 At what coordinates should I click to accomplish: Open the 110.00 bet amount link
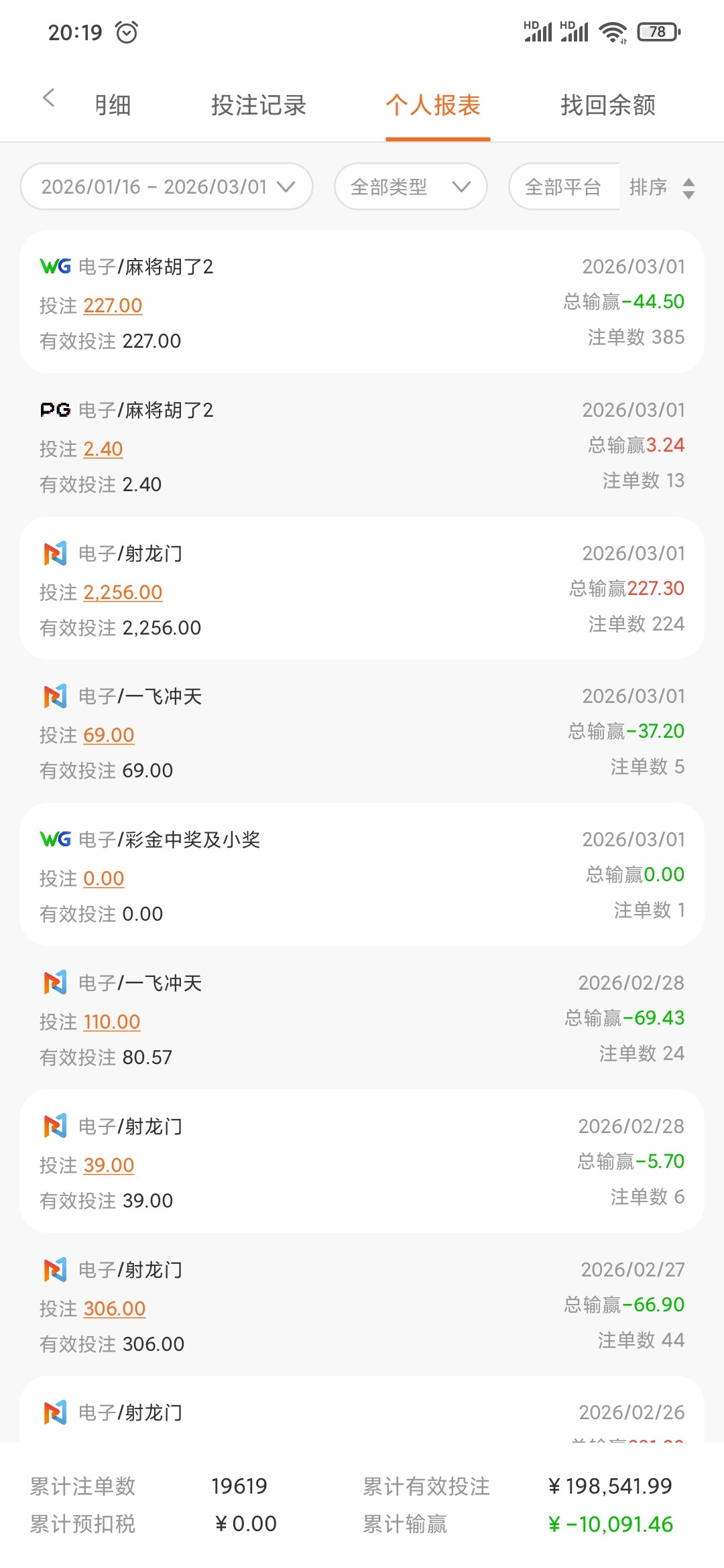coord(112,1022)
